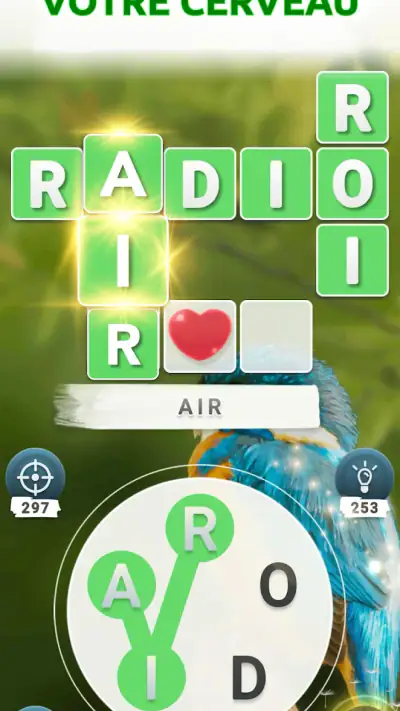Select letter I in the wheel

coord(151,679)
